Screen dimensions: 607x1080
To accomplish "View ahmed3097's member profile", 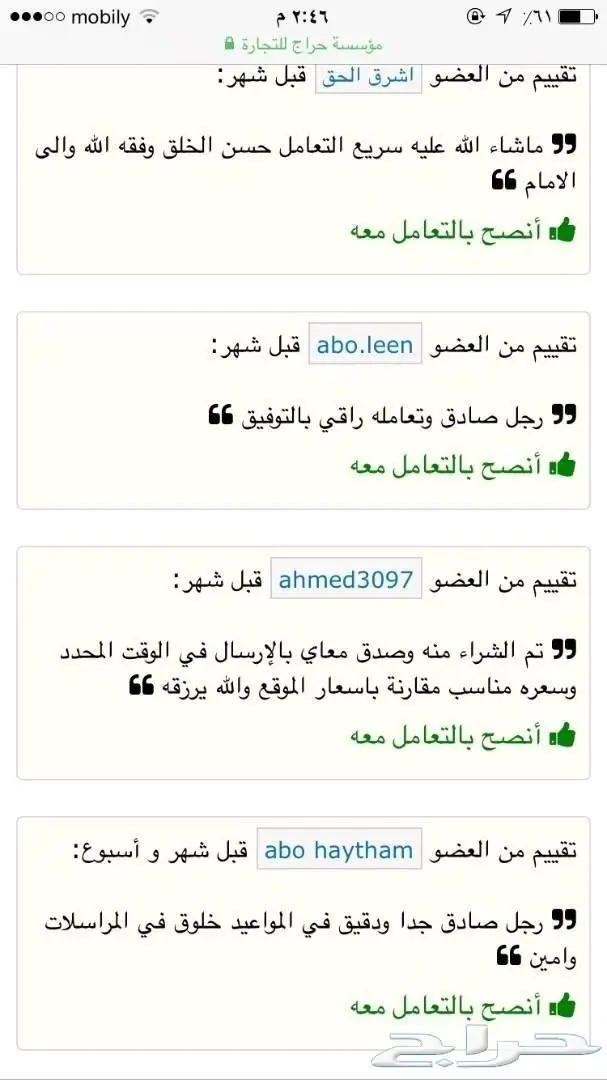I will [346, 580].
